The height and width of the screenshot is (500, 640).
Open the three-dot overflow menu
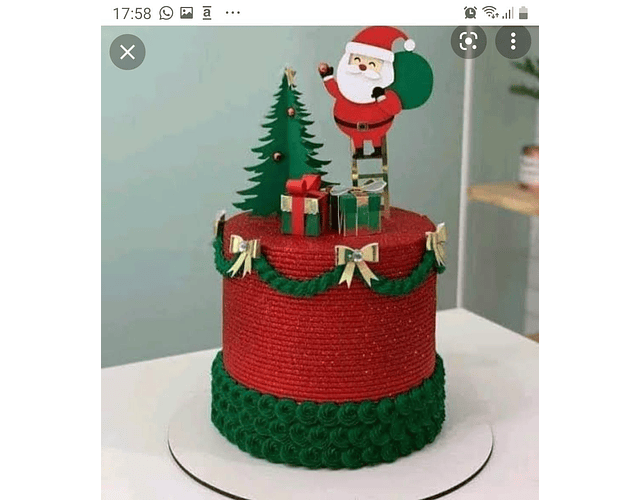[513, 41]
